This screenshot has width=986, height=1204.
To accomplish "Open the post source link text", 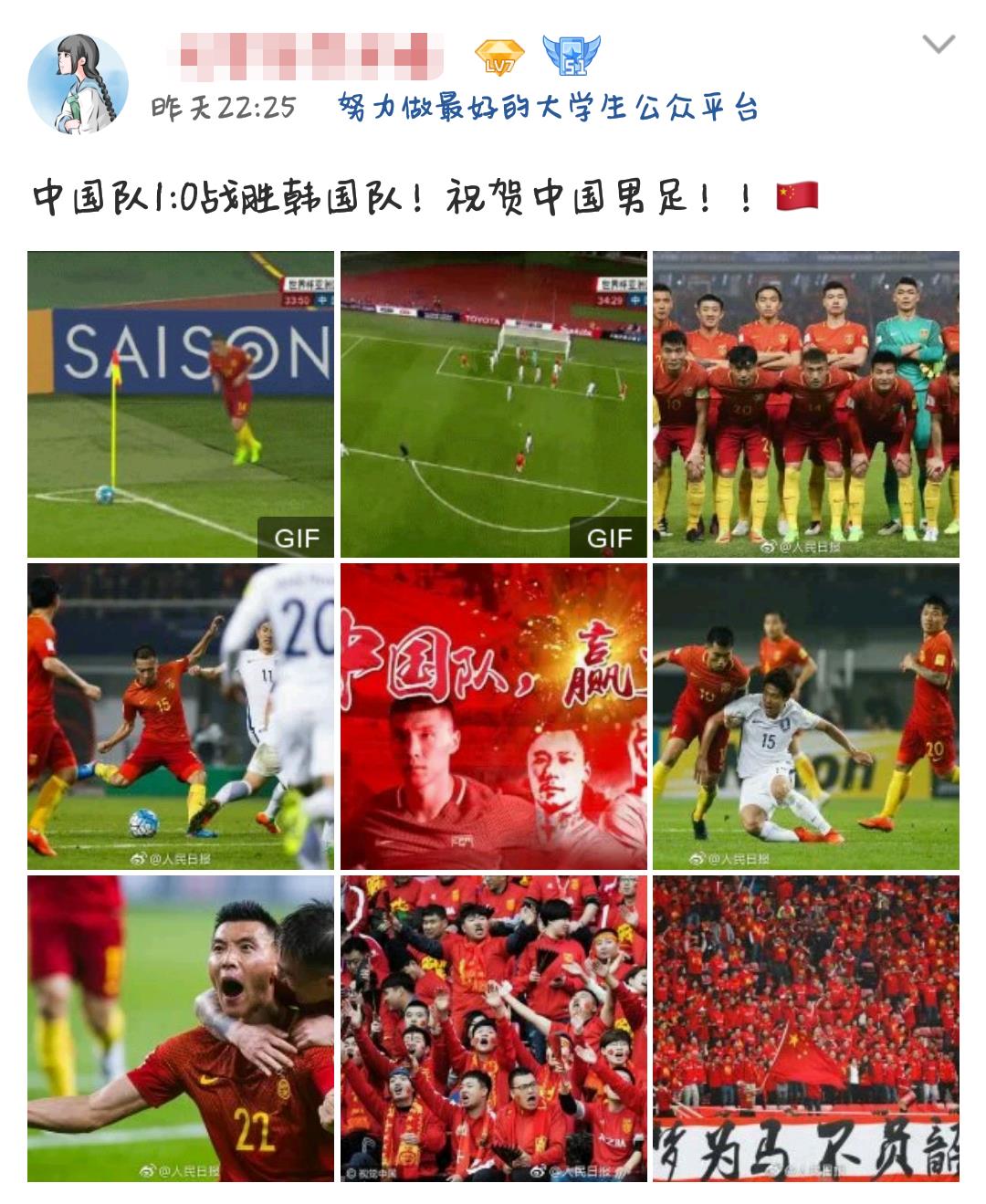I will (548, 108).
